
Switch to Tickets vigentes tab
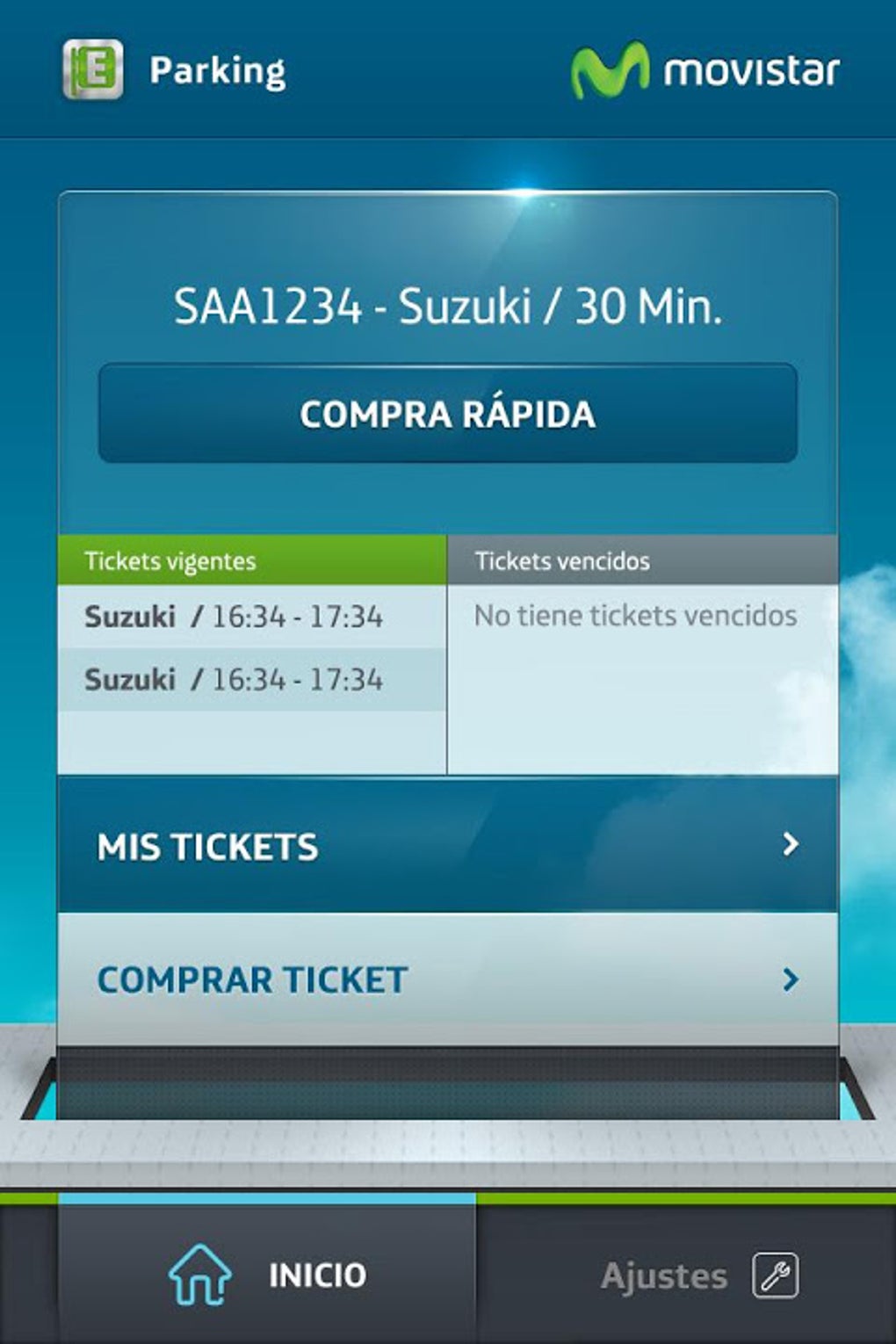252,560
